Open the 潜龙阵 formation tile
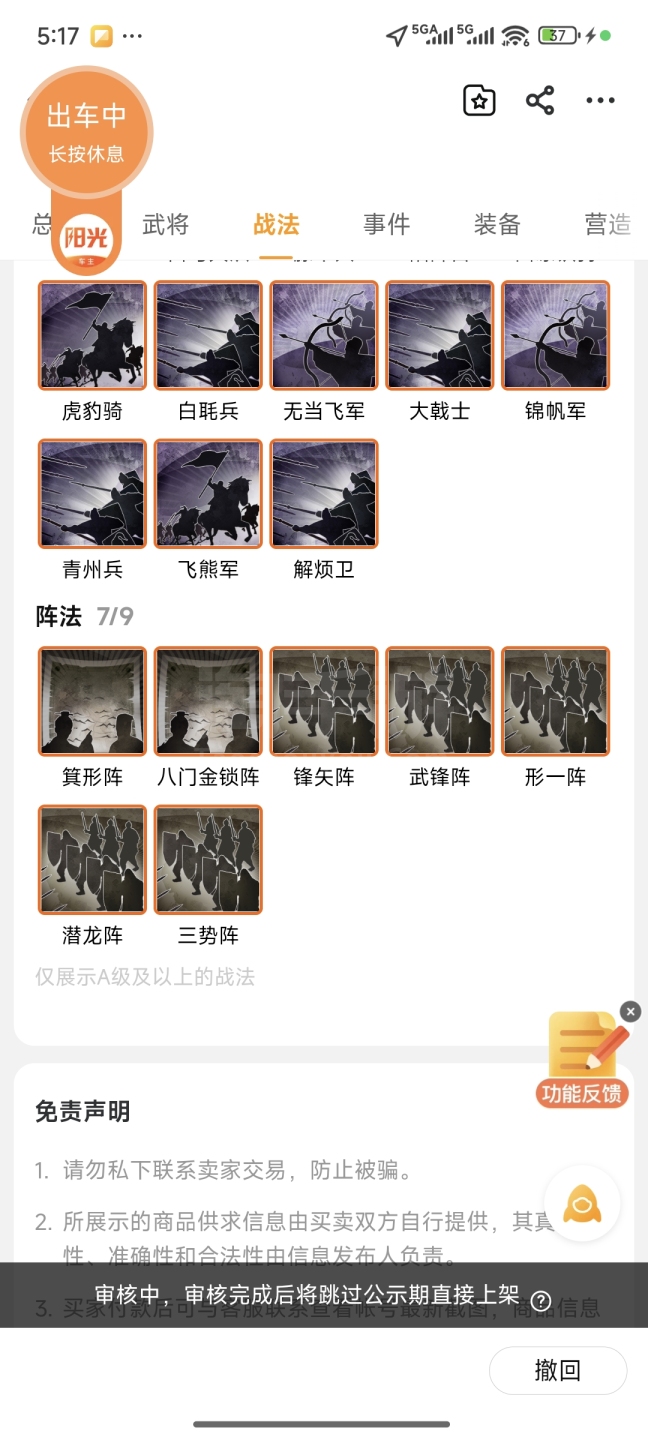 (x=92, y=860)
